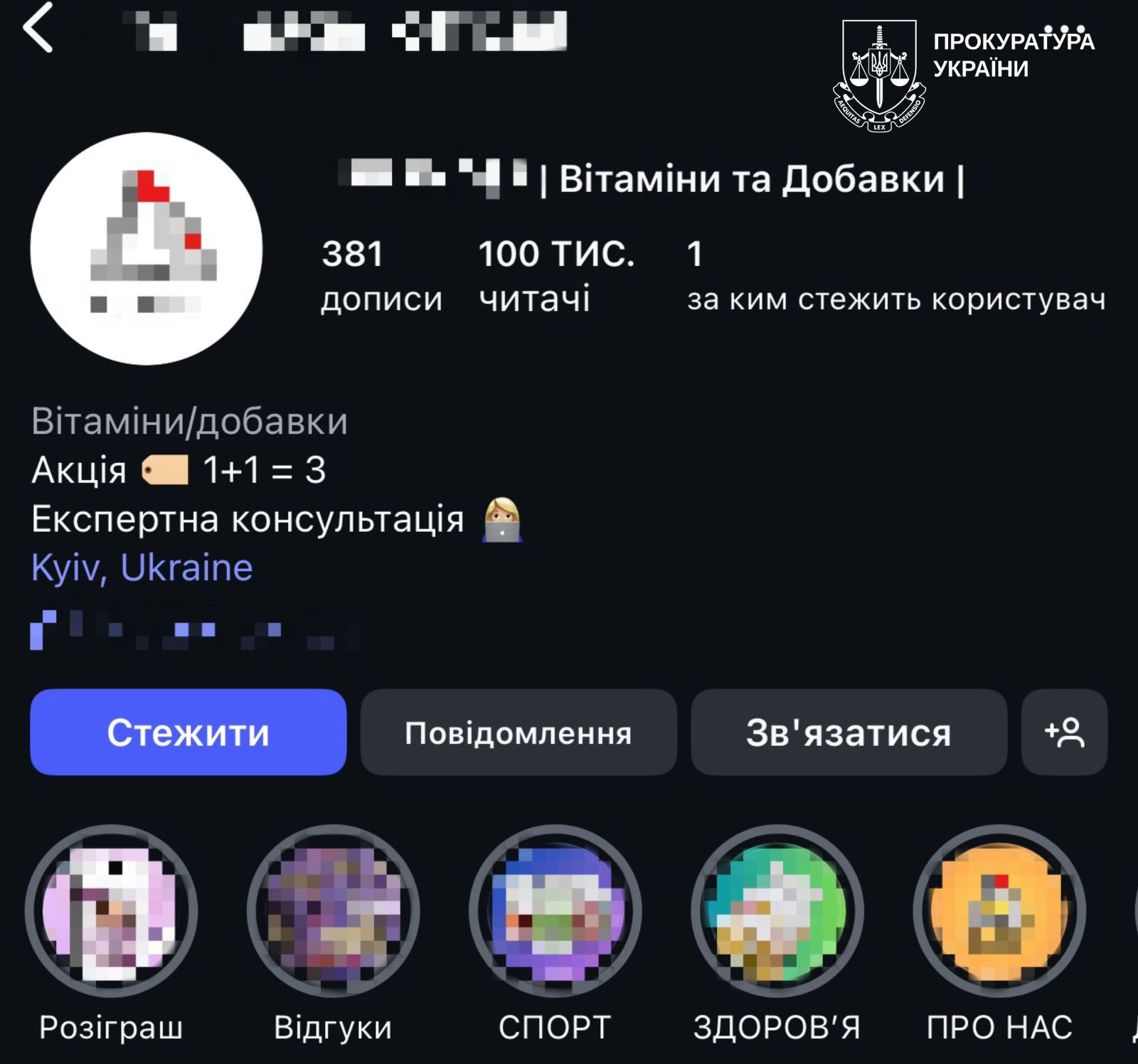
Task: View the ЗДОРОВ'Я story highlight
Action: point(777,910)
